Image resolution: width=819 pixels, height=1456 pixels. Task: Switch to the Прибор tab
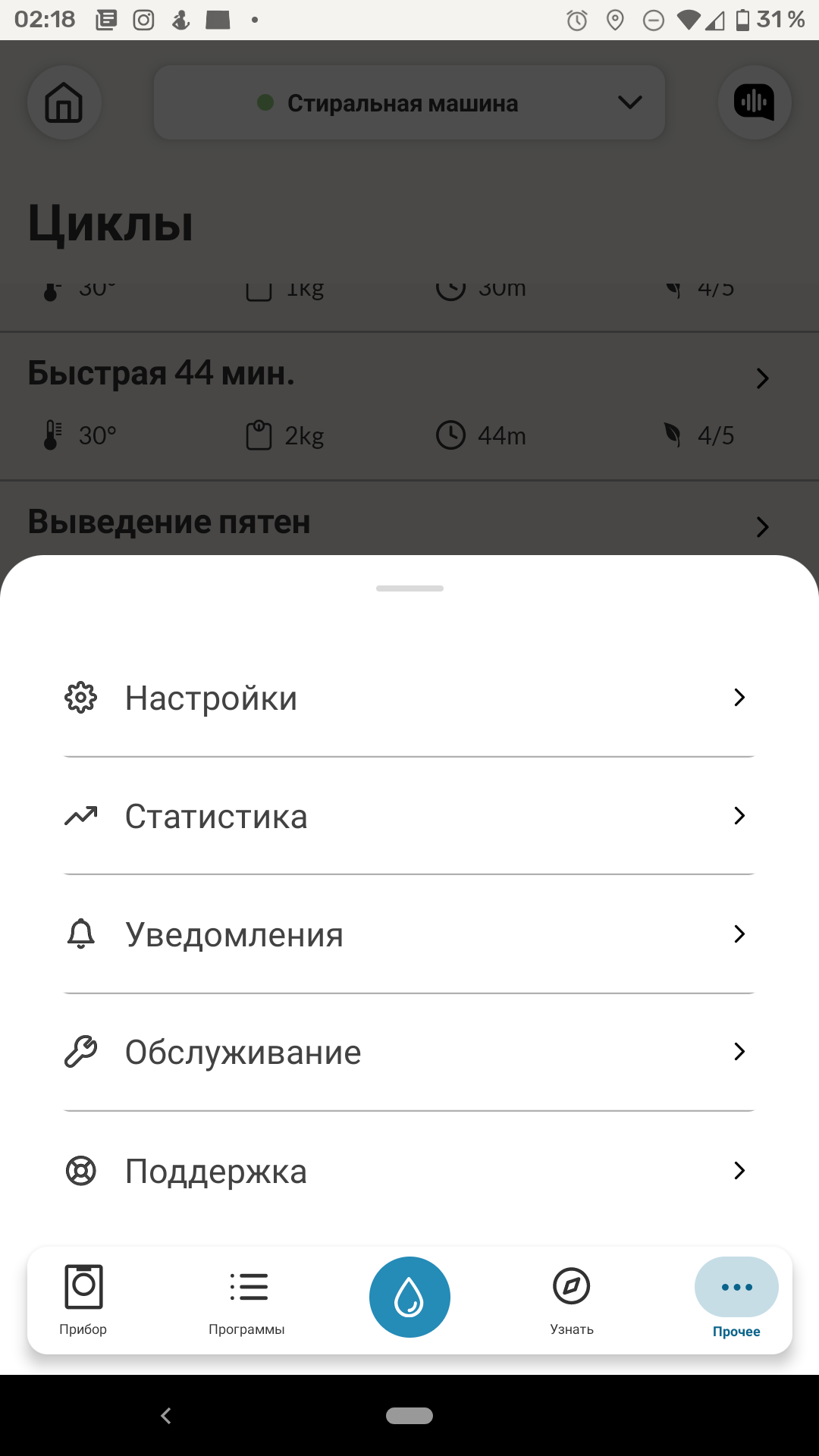click(83, 1298)
